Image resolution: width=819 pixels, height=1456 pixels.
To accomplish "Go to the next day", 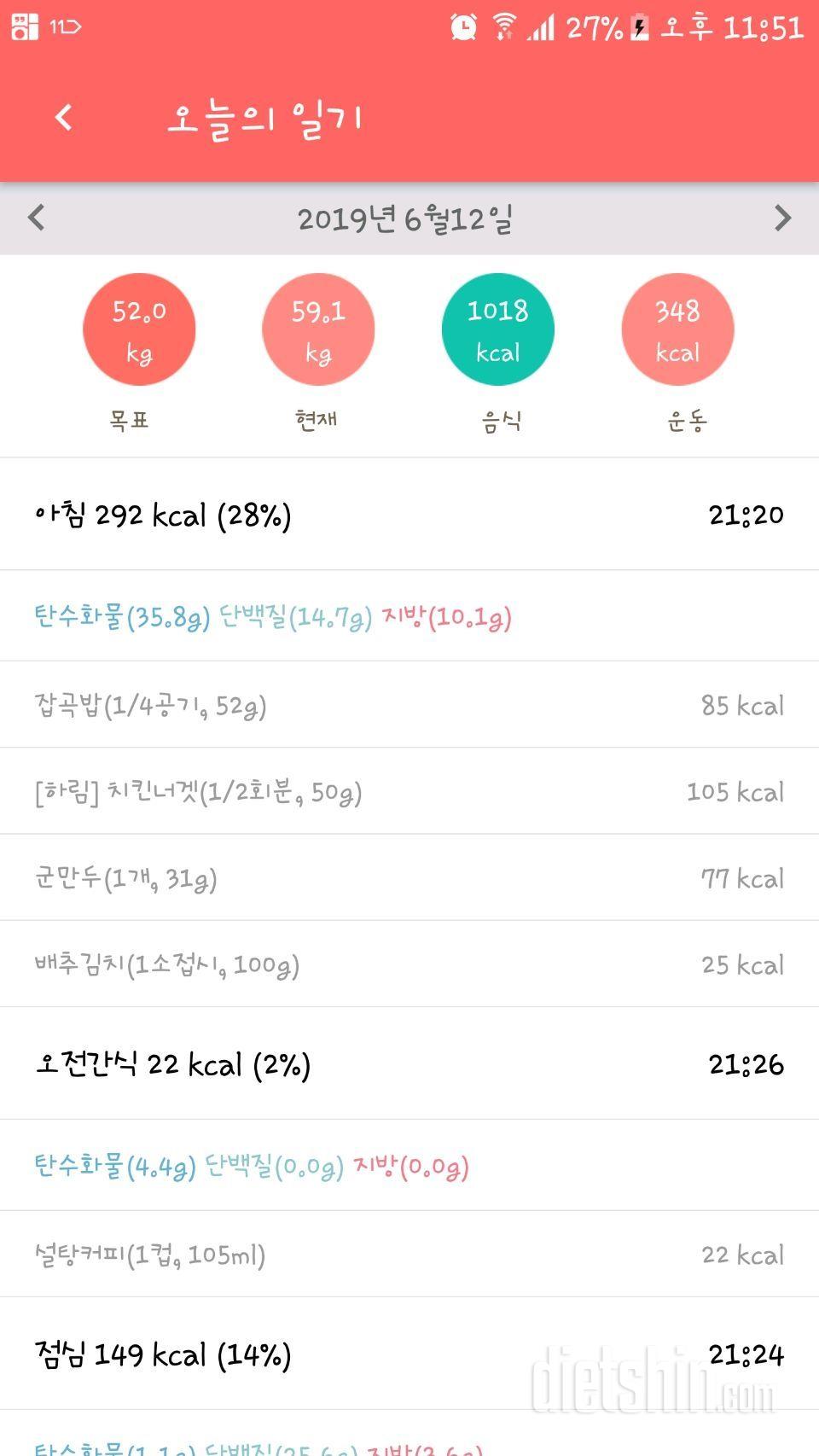I will click(x=782, y=218).
